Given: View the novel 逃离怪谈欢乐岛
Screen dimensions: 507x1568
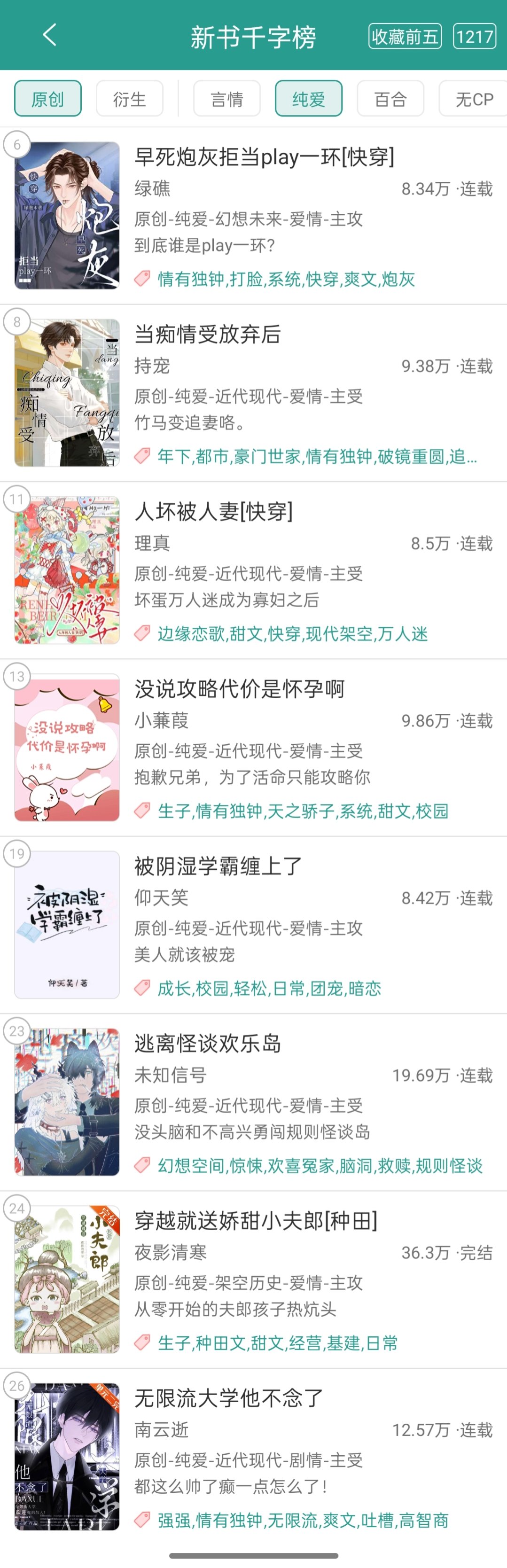Looking at the screenshot, I should coord(208,1043).
